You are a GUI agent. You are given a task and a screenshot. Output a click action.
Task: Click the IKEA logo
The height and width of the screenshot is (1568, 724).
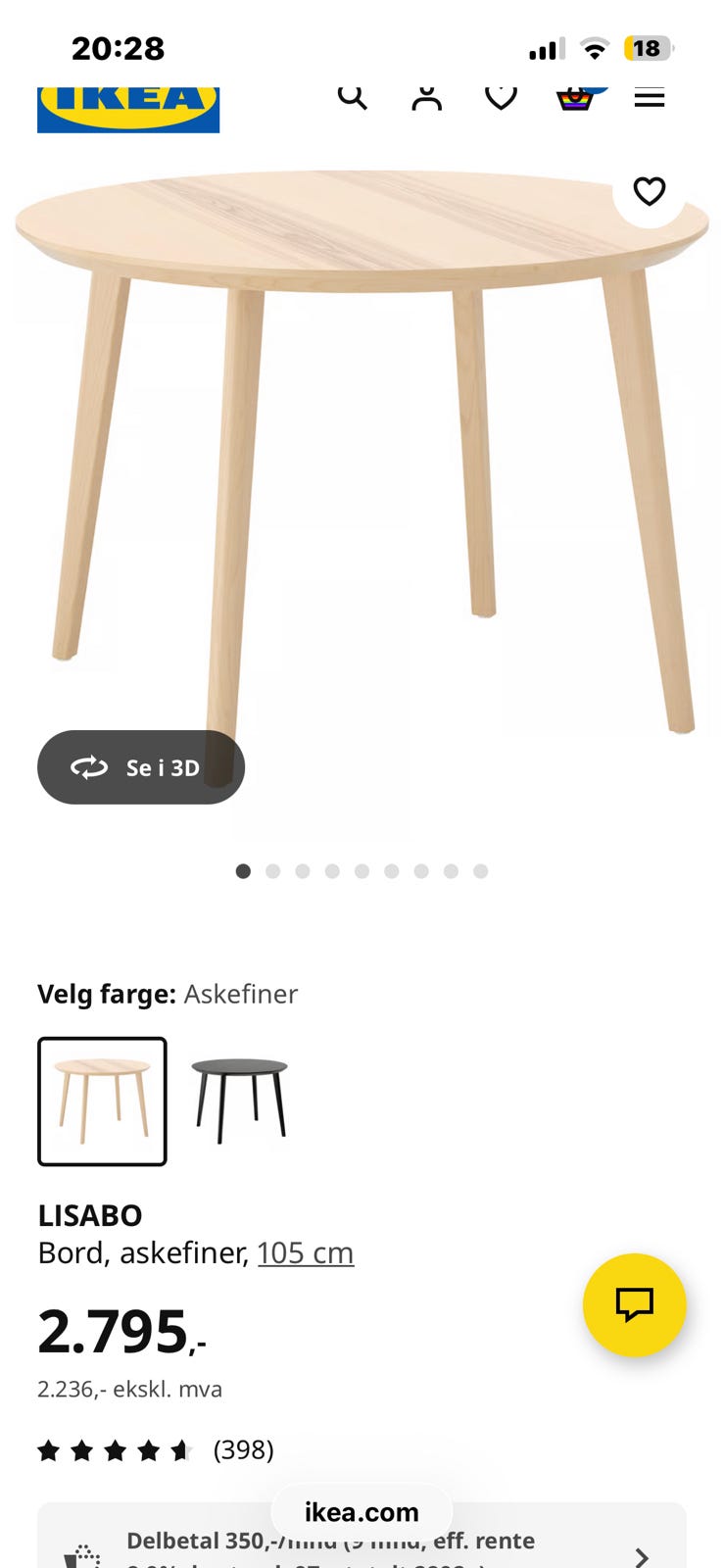click(x=128, y=104)
